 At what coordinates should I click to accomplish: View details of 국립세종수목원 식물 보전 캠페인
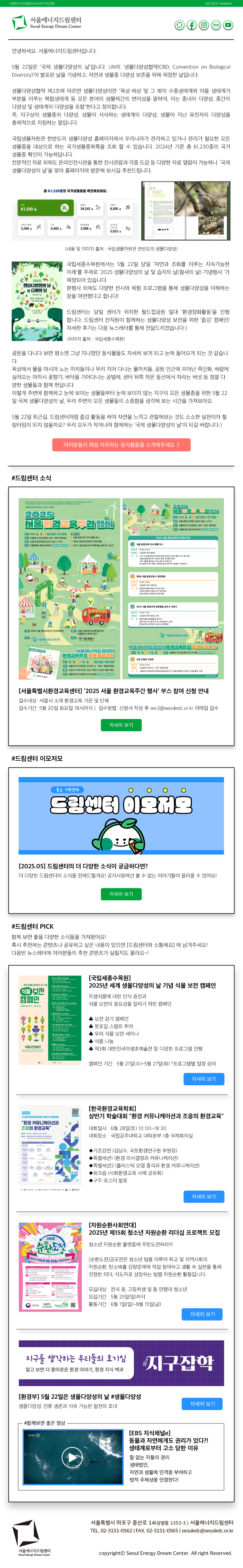pyautogui.click(x=203, y=1079)
